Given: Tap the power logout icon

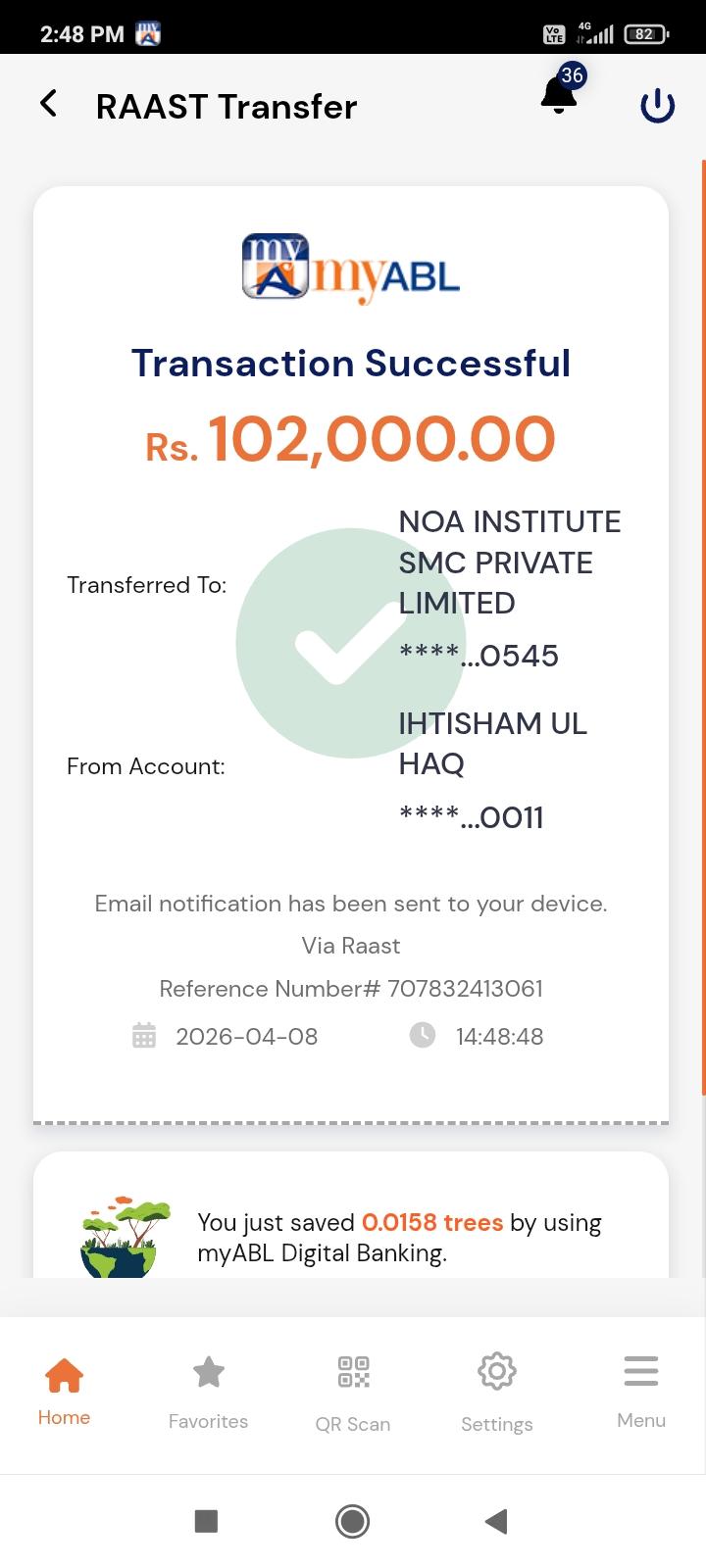Looking at the screenshot, I should (x=657, y=106).
